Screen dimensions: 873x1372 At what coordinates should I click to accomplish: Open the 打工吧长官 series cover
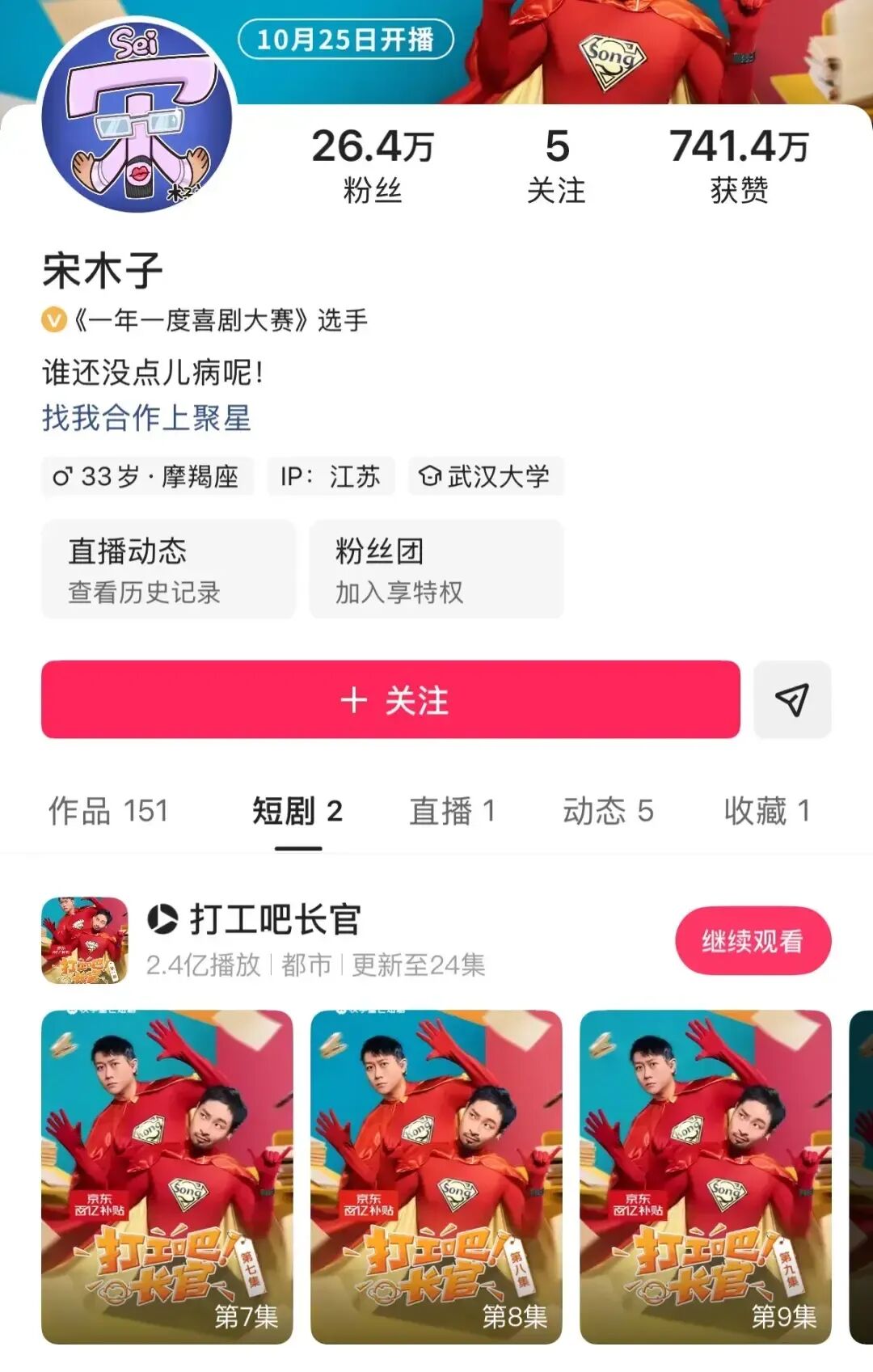pyautogui.click(x=85, y=940)
